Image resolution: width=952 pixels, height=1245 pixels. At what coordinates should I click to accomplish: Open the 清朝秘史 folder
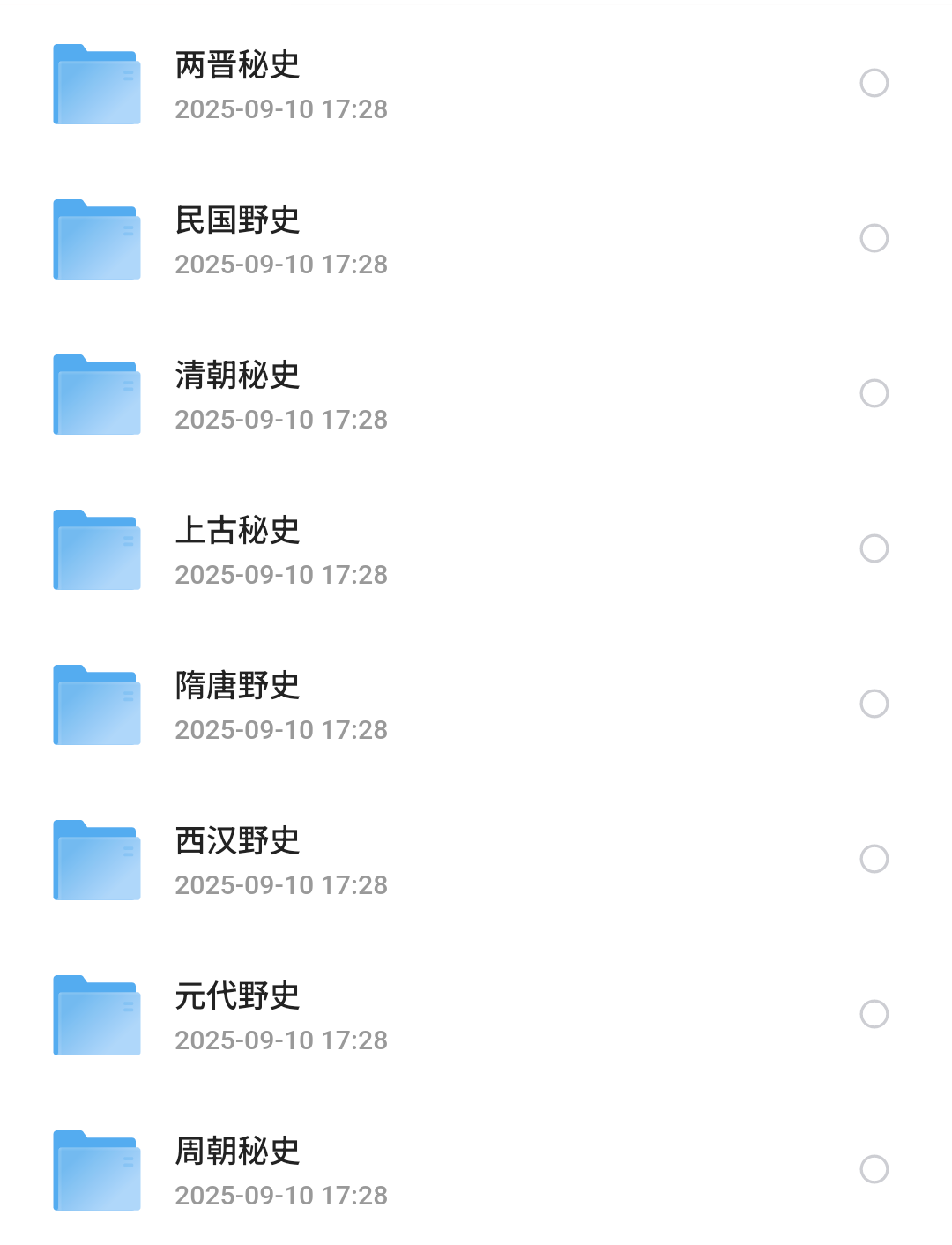pos(237,376)
